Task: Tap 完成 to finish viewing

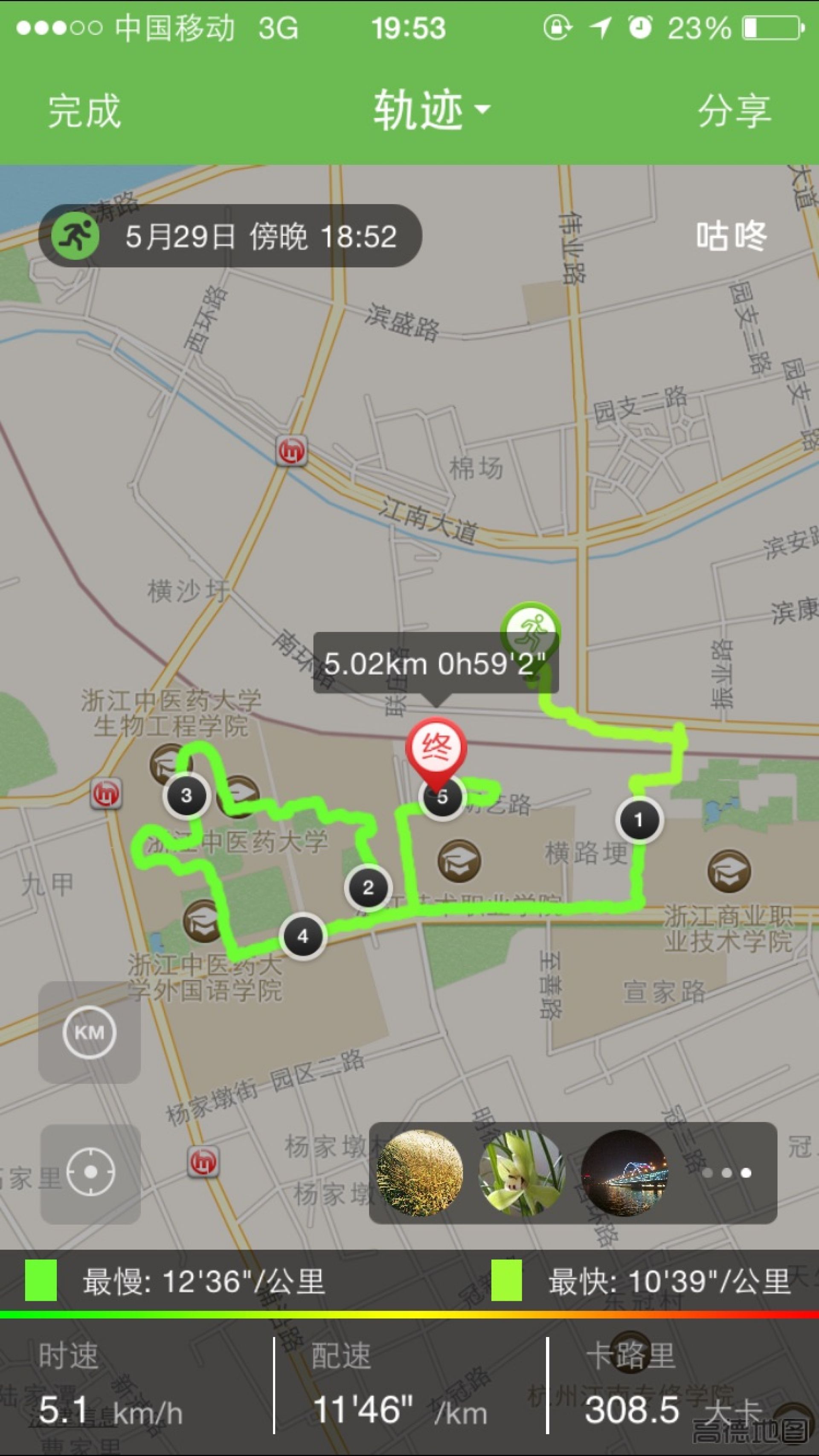Action: coord(84,111)
